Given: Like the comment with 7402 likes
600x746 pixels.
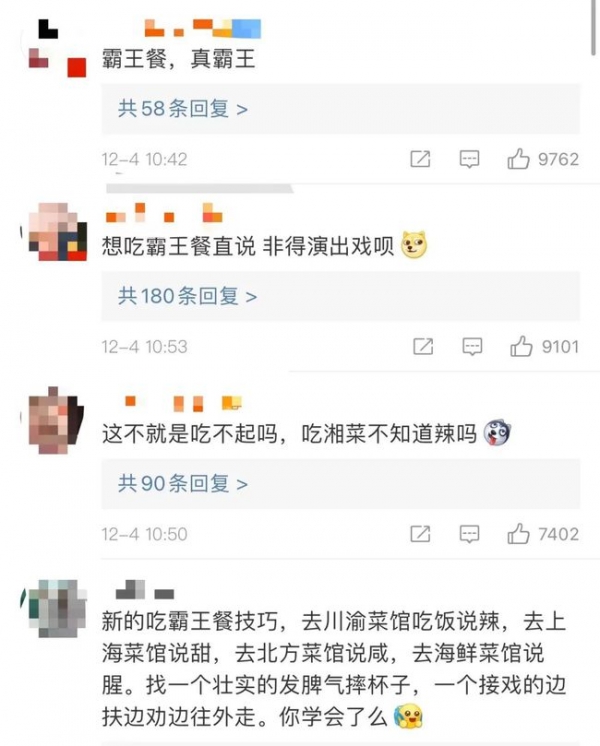Looking at the screenshot, I should (x=518, y=534).
